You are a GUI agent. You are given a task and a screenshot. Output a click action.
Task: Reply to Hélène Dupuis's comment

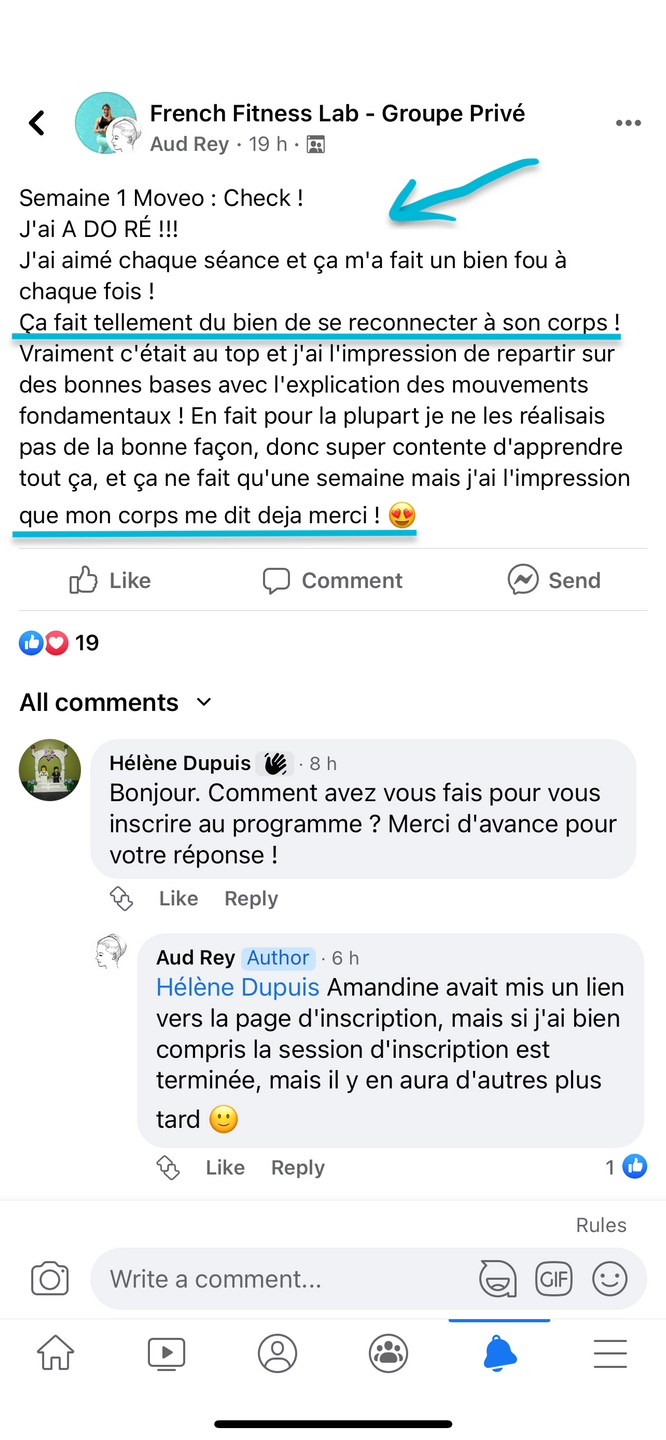tap(251, 898)
